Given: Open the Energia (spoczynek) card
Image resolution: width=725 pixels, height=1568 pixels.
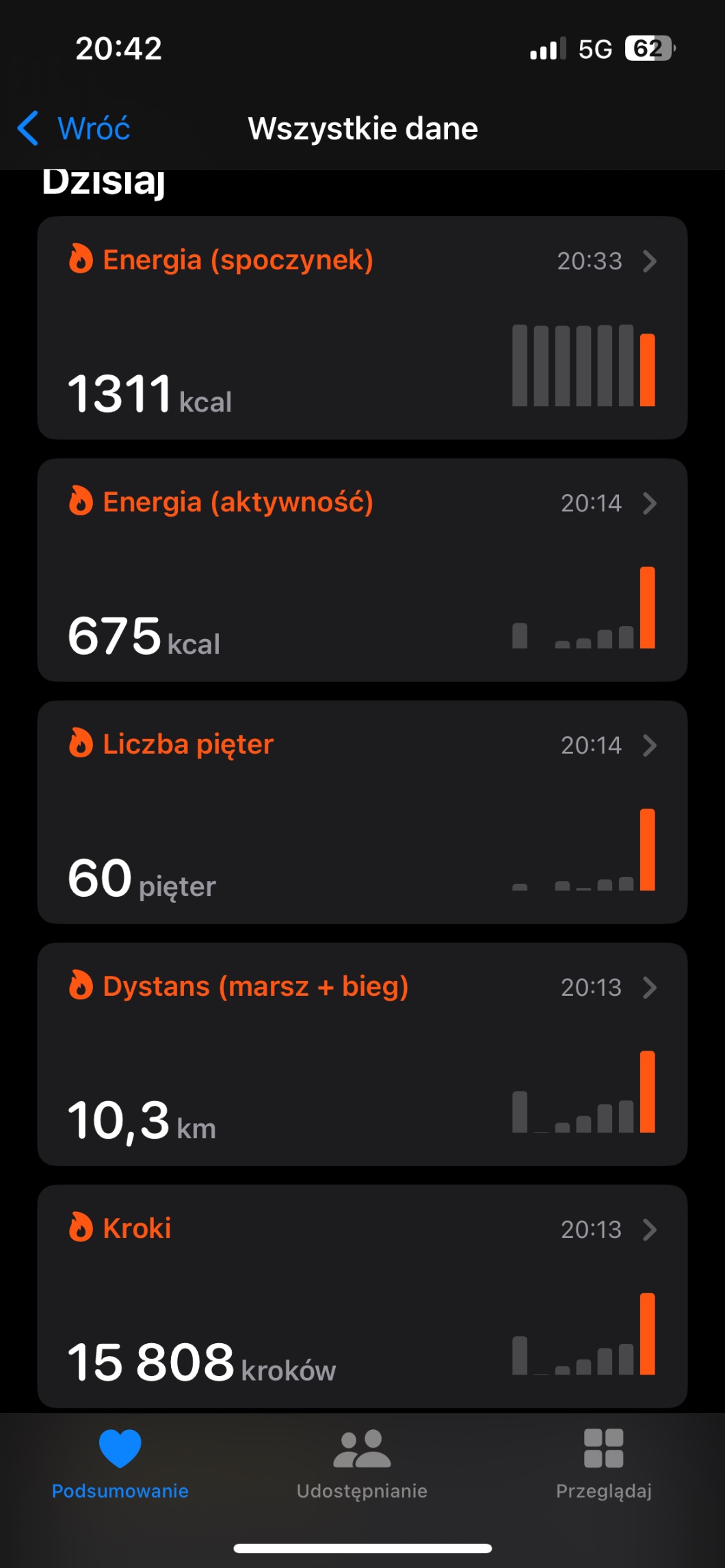Looking at the screenshot, I should 362,328.
